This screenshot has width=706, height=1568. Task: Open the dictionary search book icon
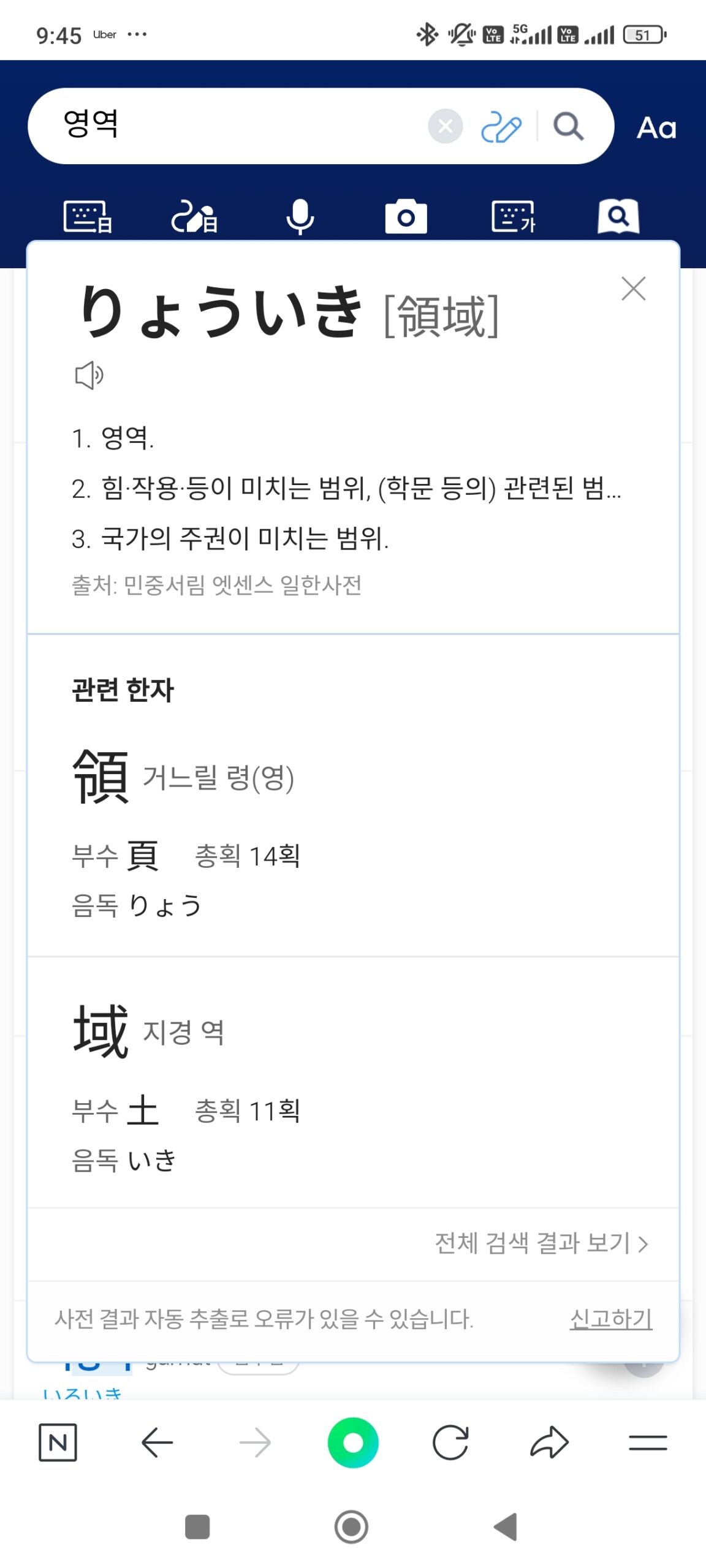[618, 217]
